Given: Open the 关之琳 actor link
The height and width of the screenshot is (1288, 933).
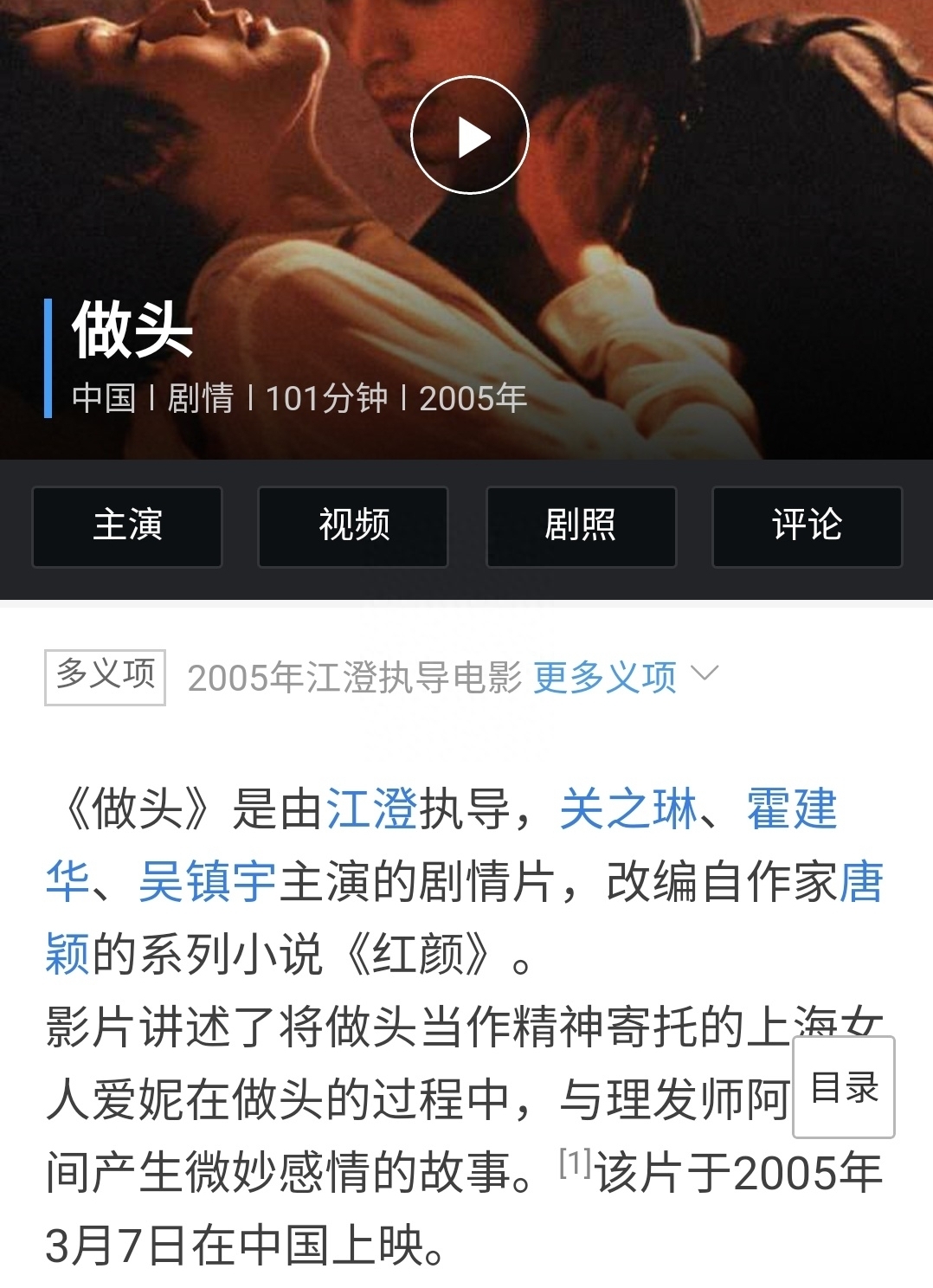Looking at the screenshot, I should tap(628, 810).
